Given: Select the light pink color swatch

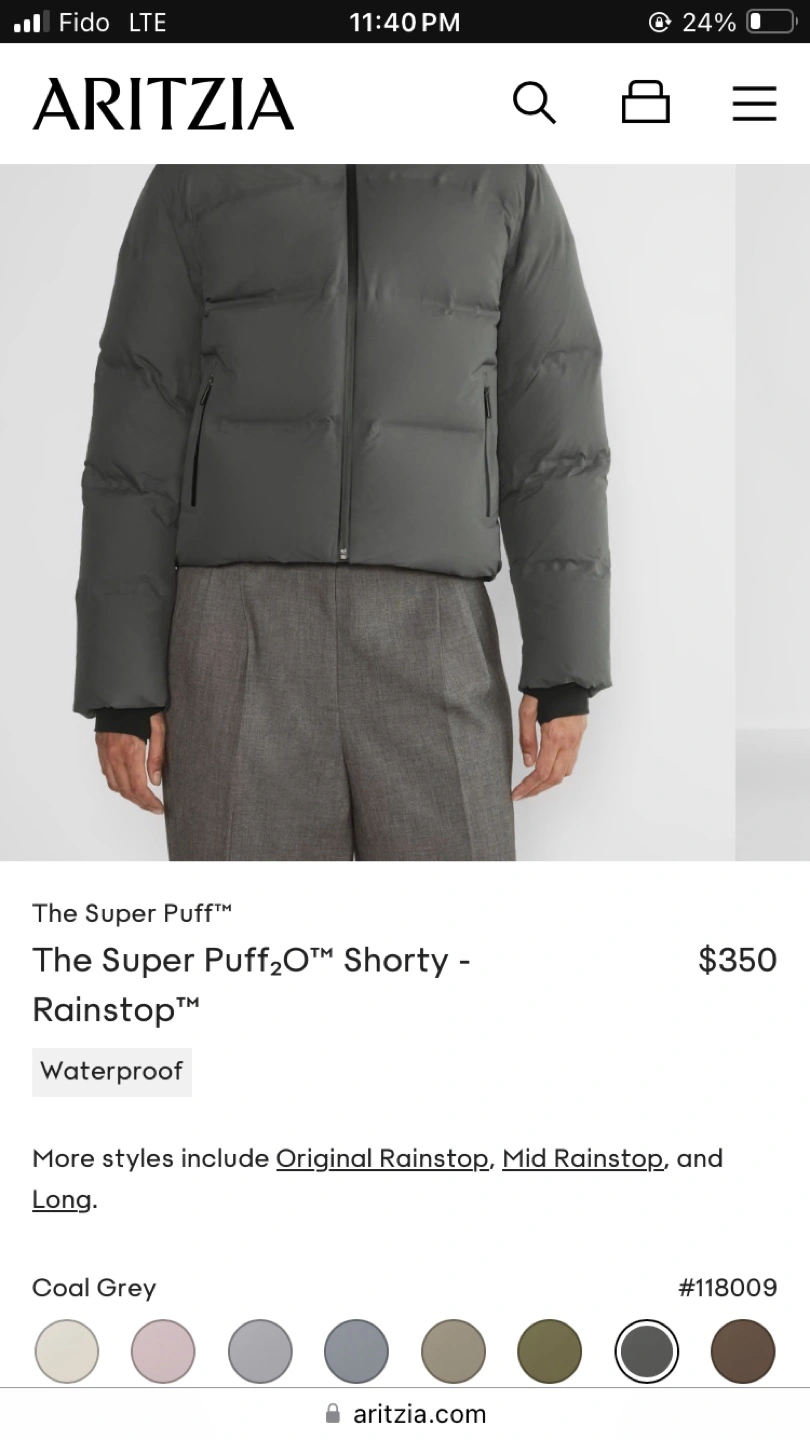Looking at the screenshot, I should (163, 1351).
